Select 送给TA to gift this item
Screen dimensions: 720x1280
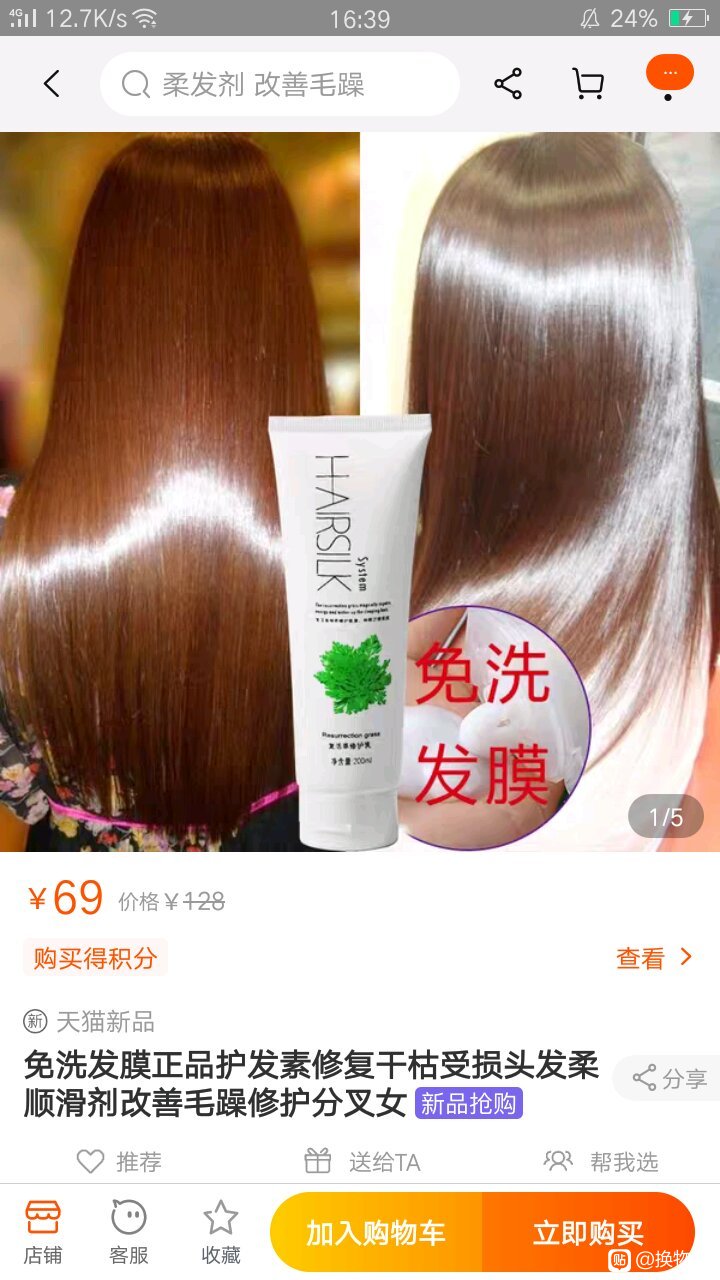[362, 1161]
